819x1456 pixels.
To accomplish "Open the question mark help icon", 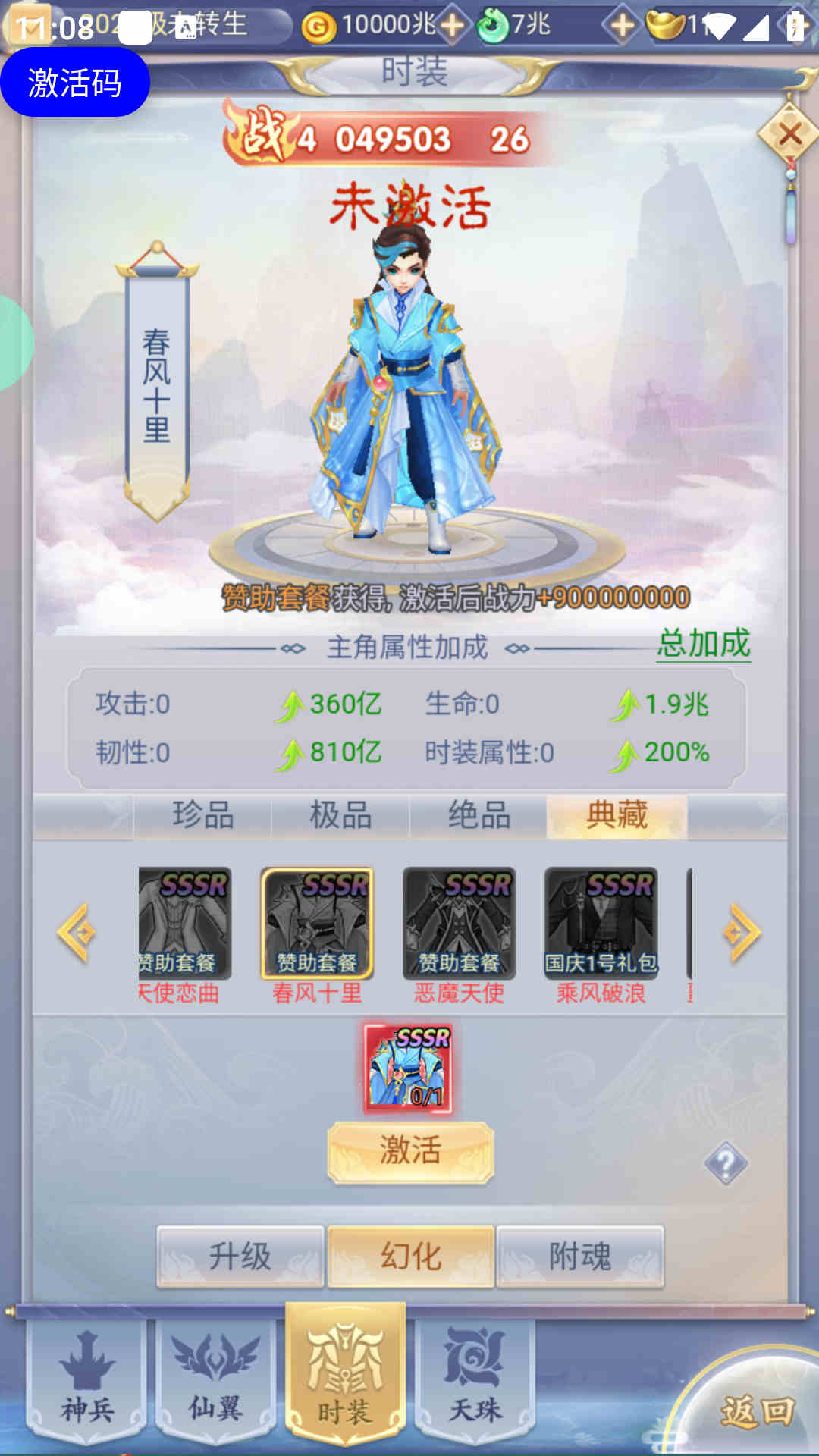I will coord(725,1163).
